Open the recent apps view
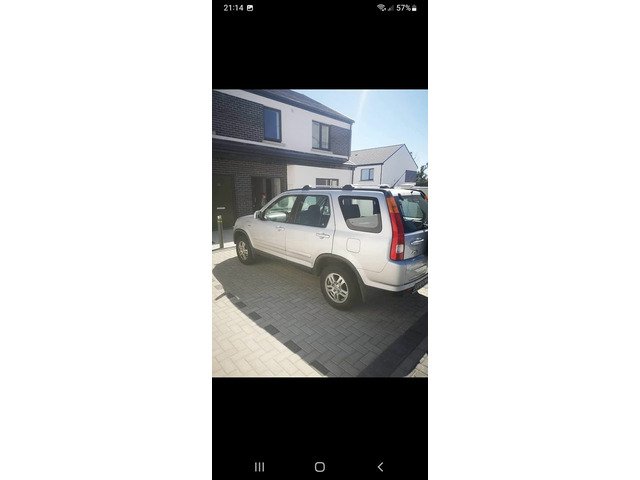The image size is (640, 480). (x=259, y=467)
